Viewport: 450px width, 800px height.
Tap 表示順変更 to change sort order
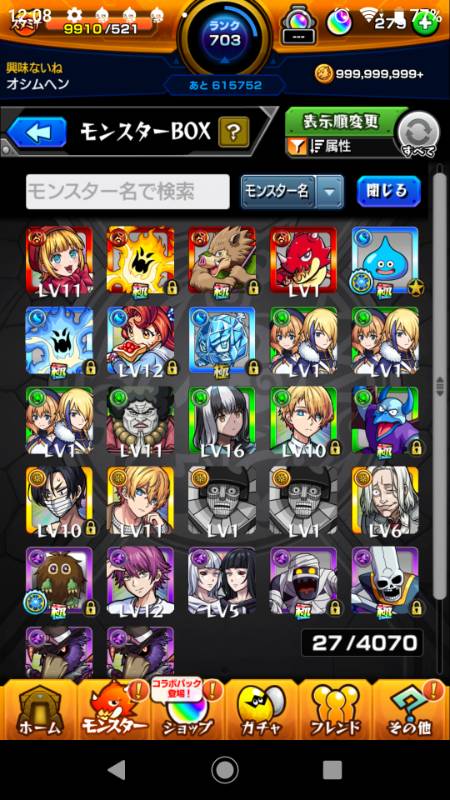[341, 121]
